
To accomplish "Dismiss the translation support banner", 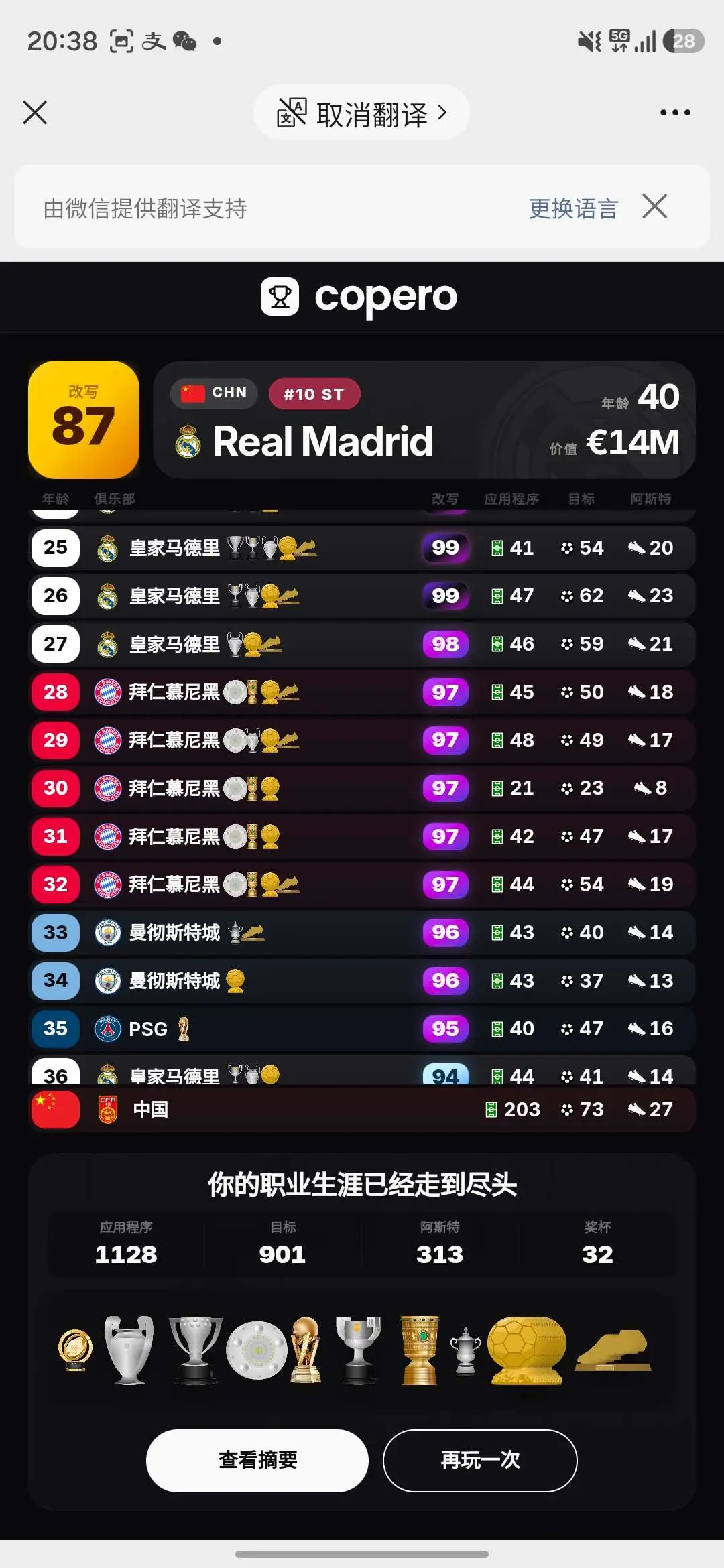I will click(x=654, y=206).
